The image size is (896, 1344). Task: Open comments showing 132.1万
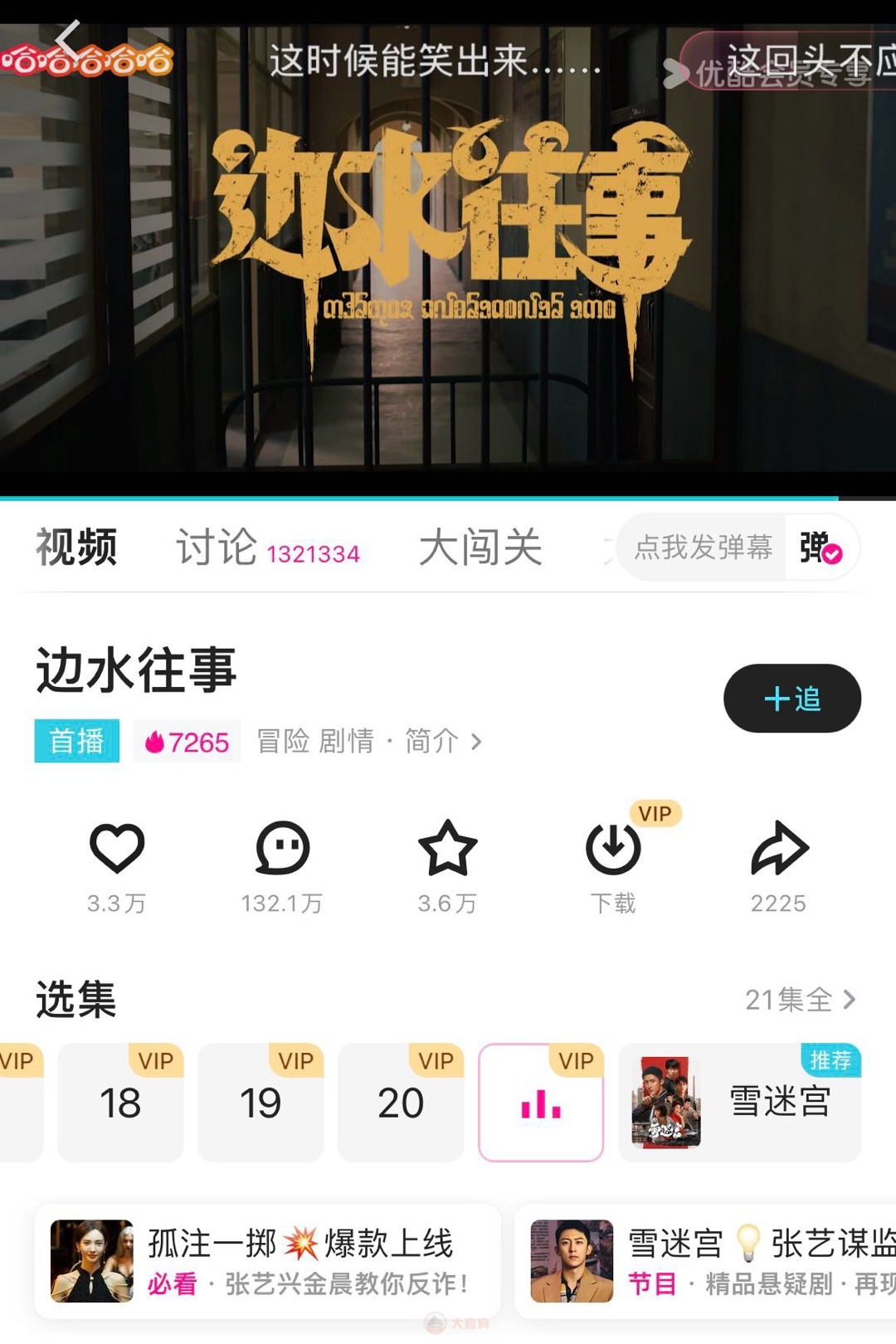click(282, 849)
